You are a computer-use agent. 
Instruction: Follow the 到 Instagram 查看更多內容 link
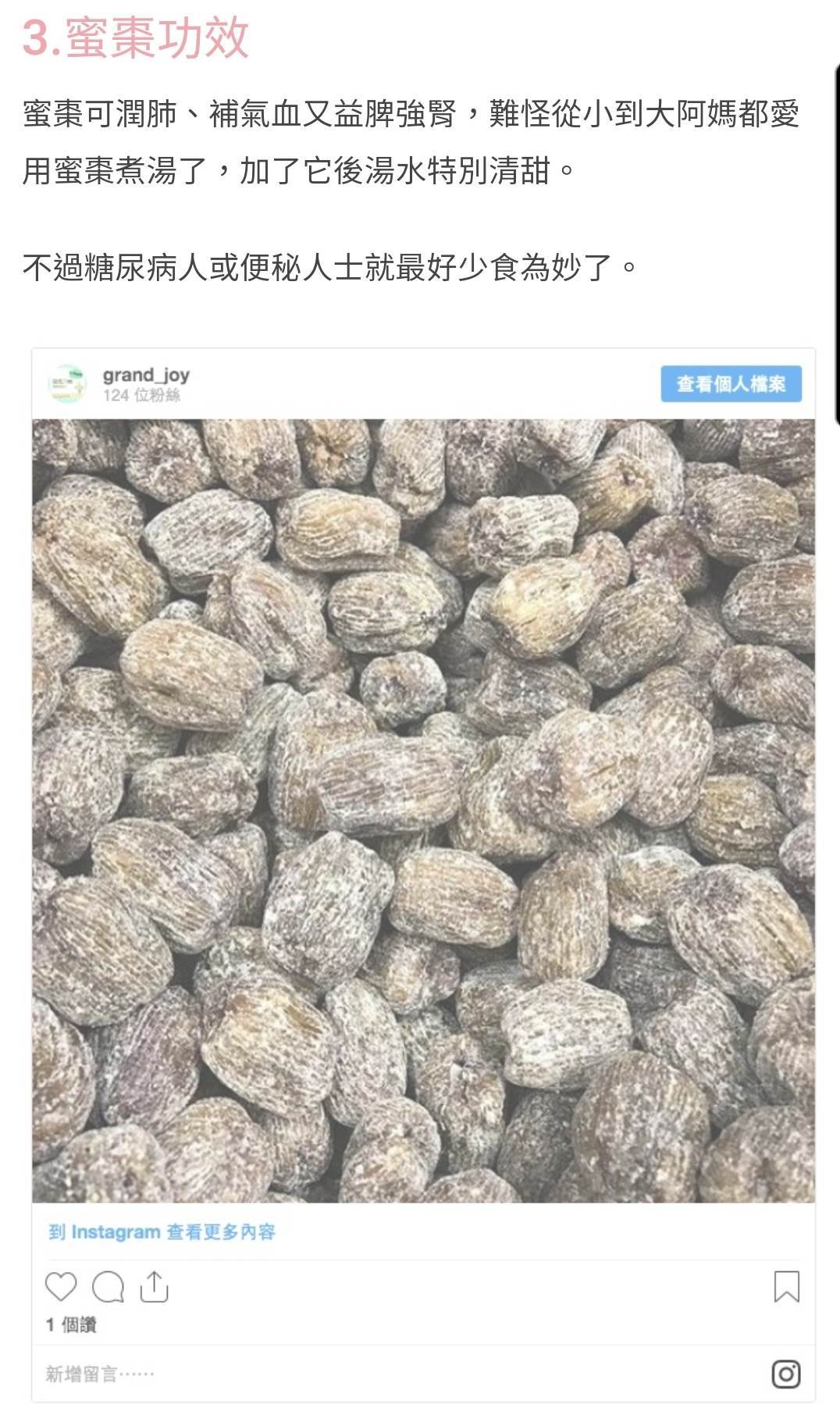[x=162, y=1232]
